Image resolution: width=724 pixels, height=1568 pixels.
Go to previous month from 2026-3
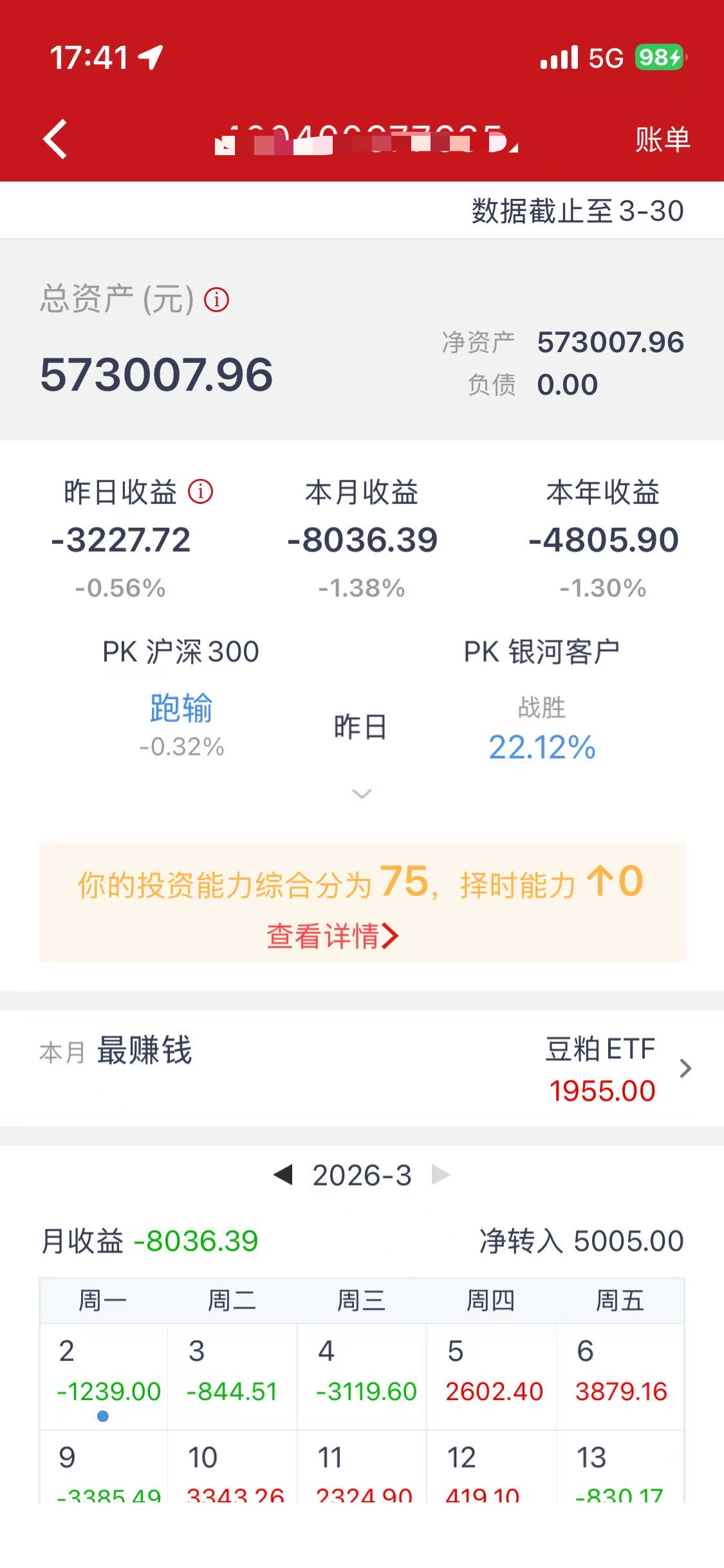pyautogui.click(x=283, y=1175)
